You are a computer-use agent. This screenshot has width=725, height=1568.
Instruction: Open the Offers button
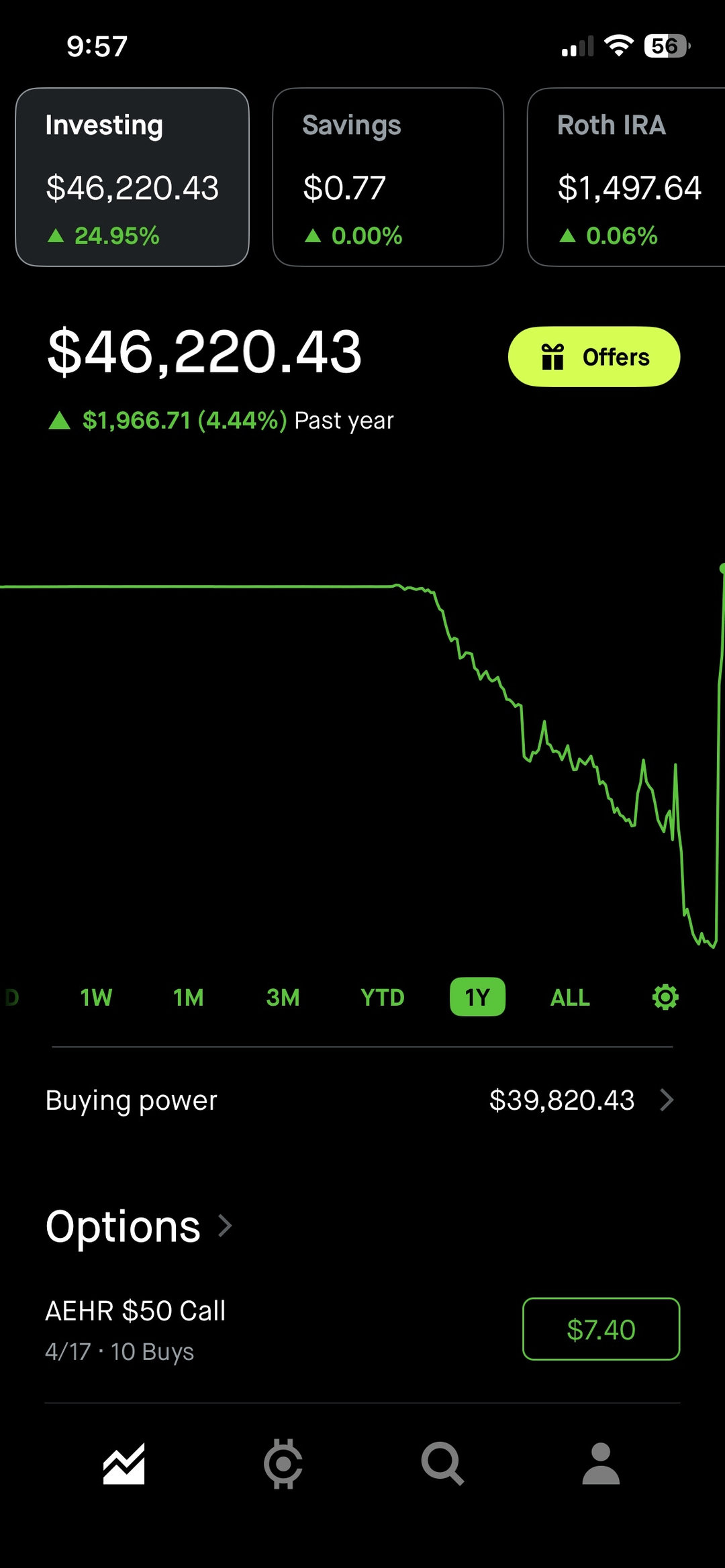(x=594, y=357)
